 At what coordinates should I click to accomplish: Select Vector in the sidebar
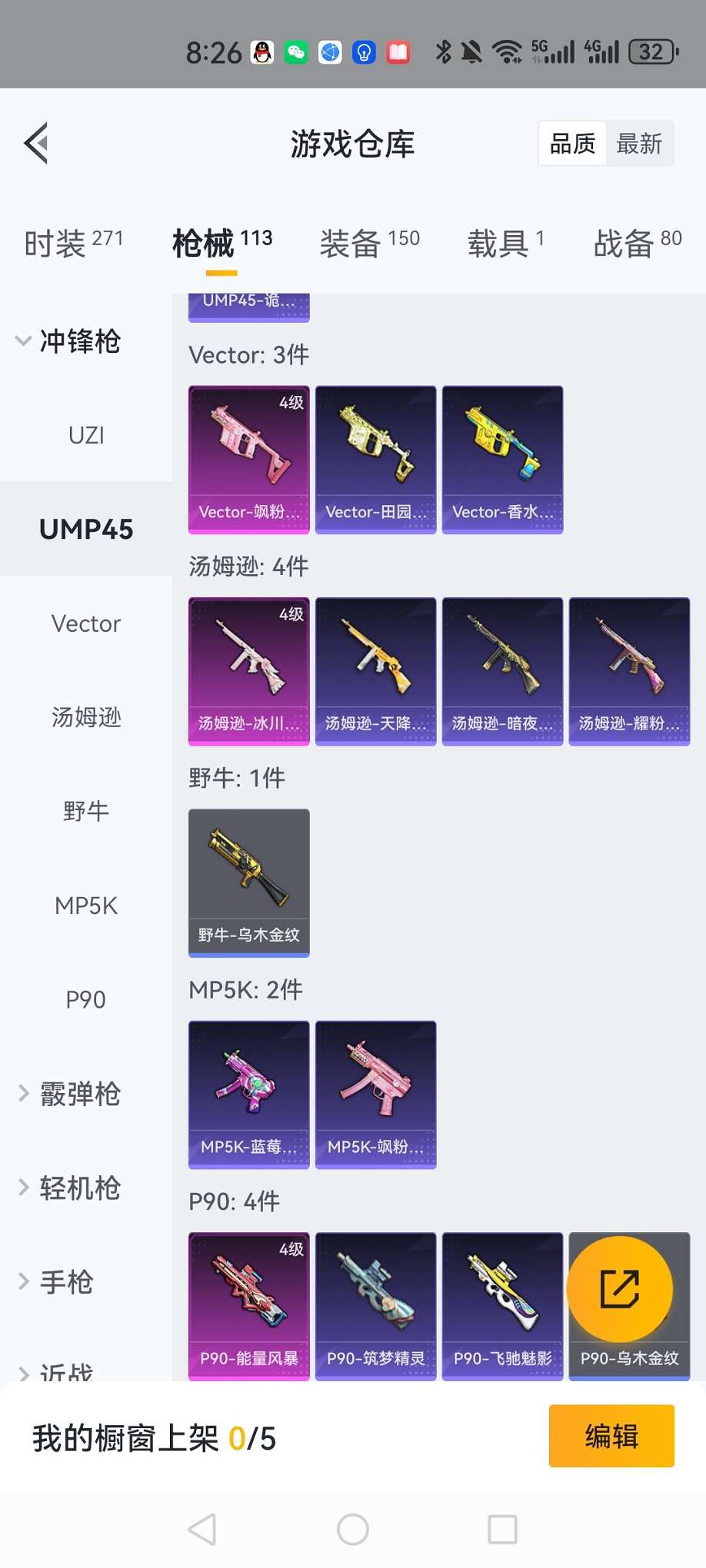86,623
